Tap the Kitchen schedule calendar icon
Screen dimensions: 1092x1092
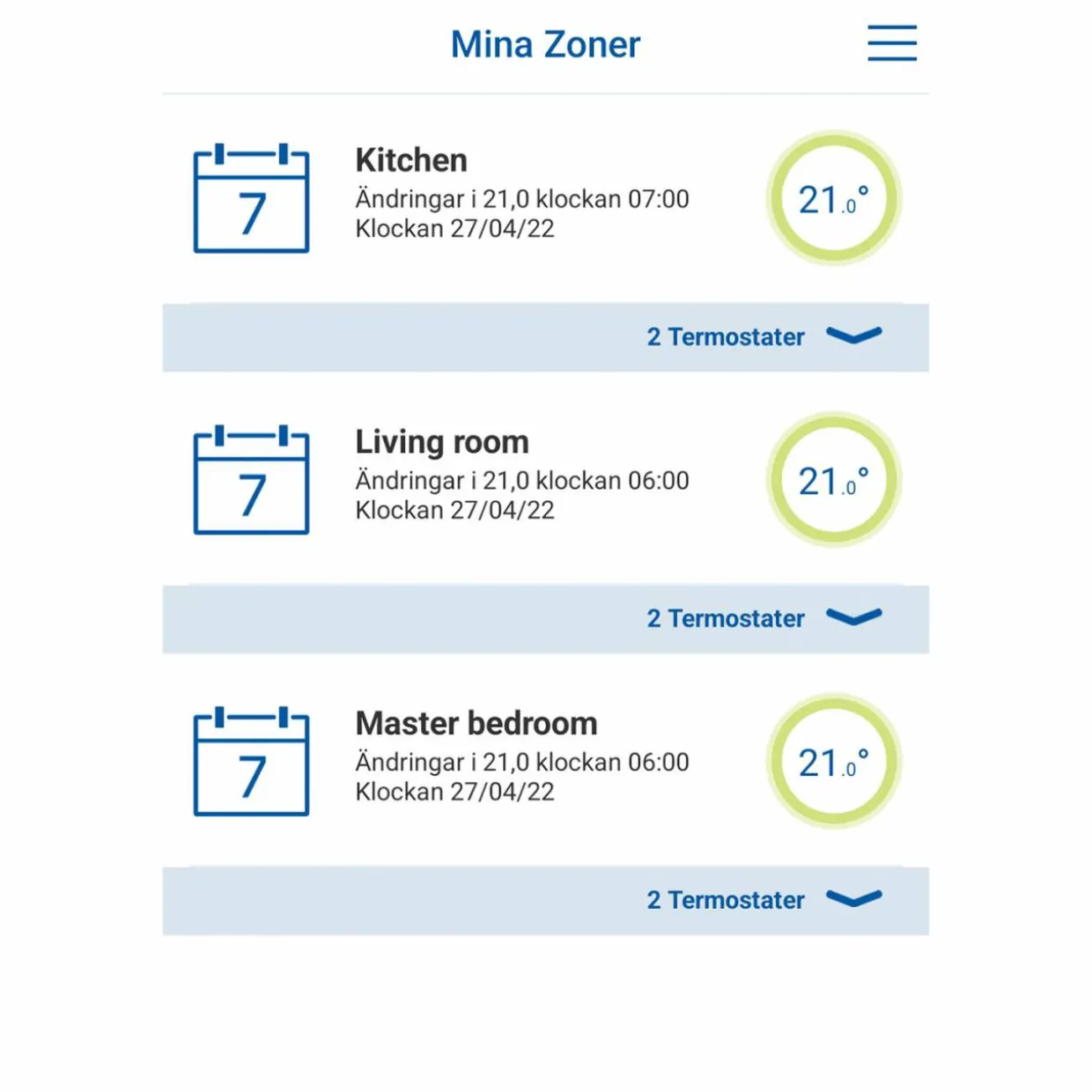click(251, 198)
